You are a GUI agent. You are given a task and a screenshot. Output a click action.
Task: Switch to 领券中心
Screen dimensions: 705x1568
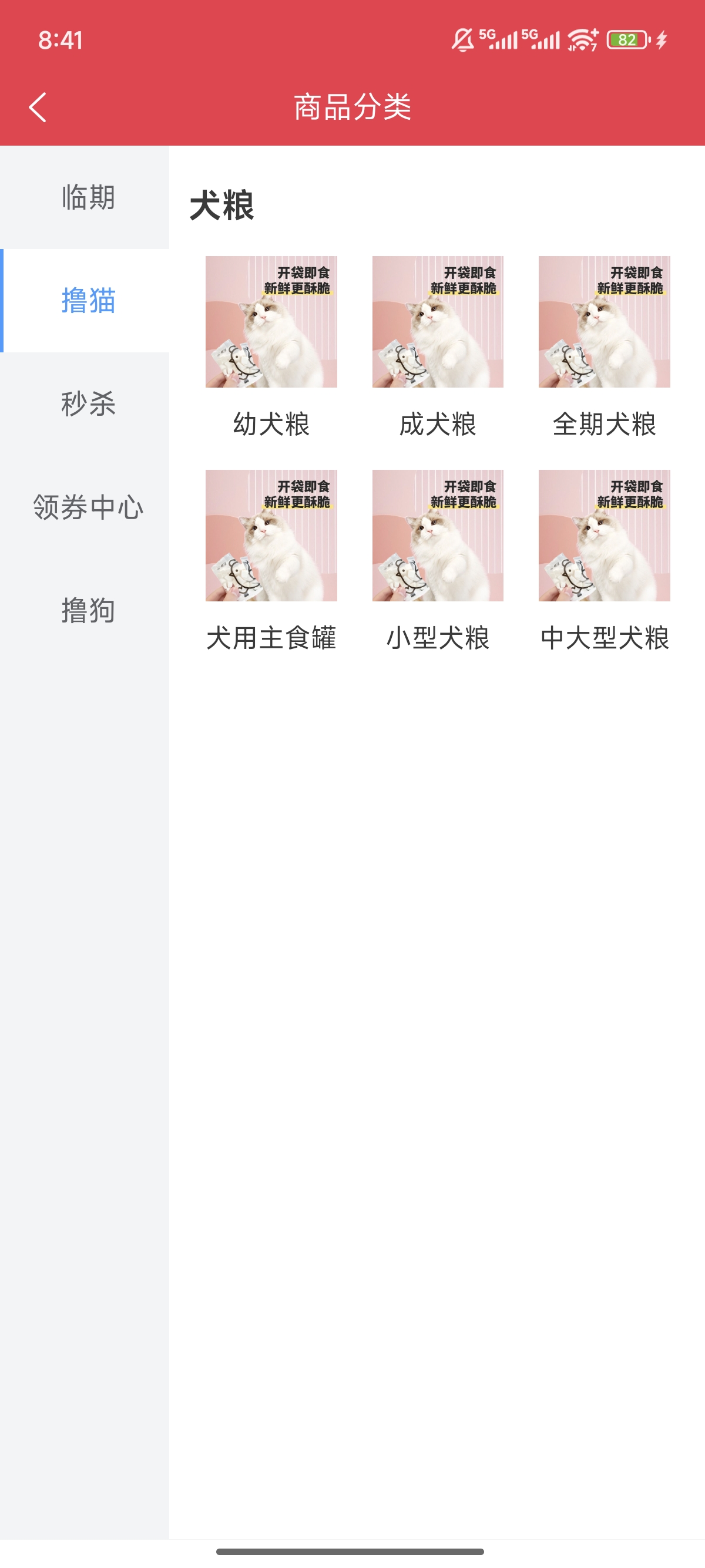coord(87,507)
